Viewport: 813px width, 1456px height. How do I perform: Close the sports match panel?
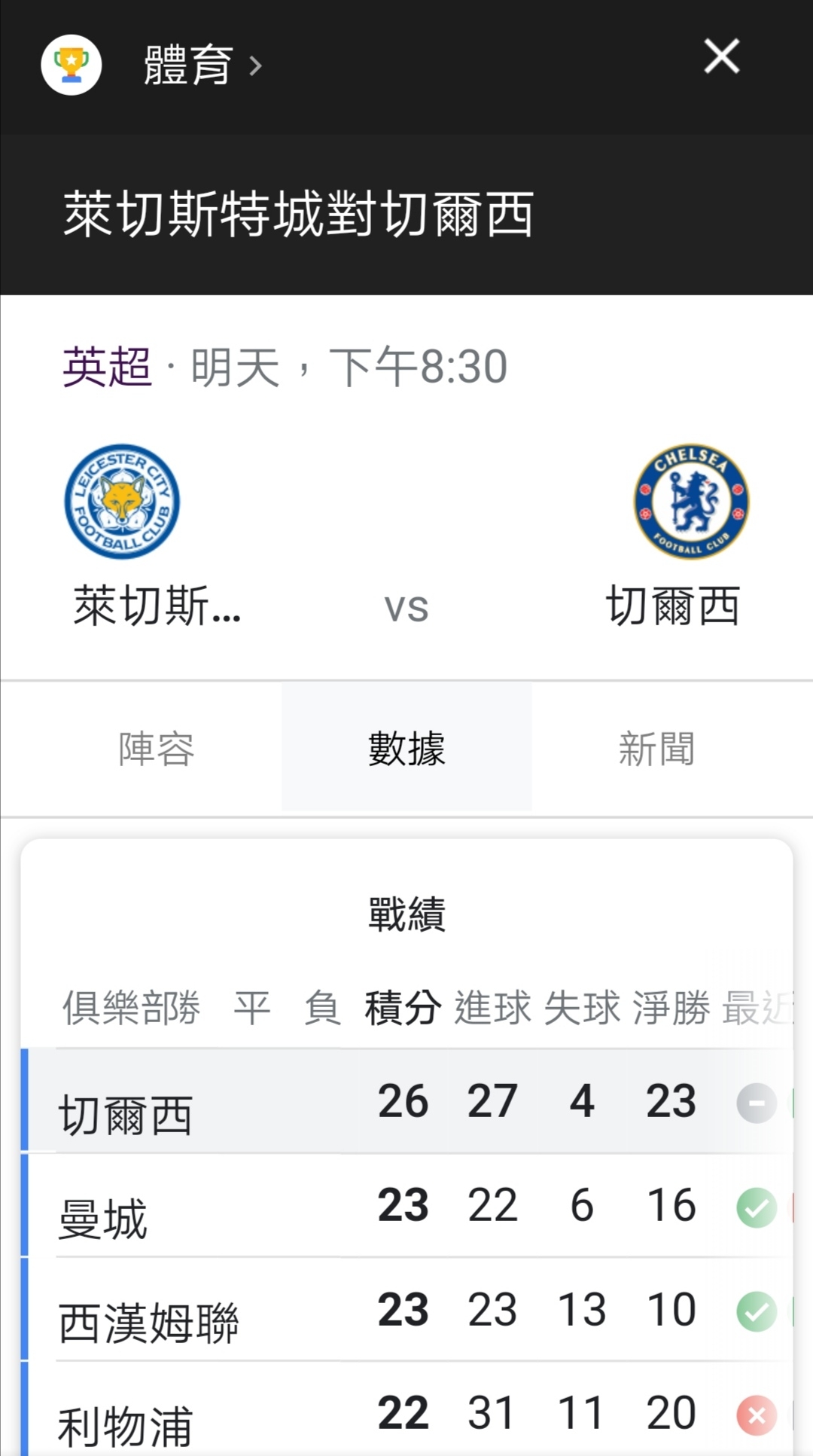click(x=721, y=56)
